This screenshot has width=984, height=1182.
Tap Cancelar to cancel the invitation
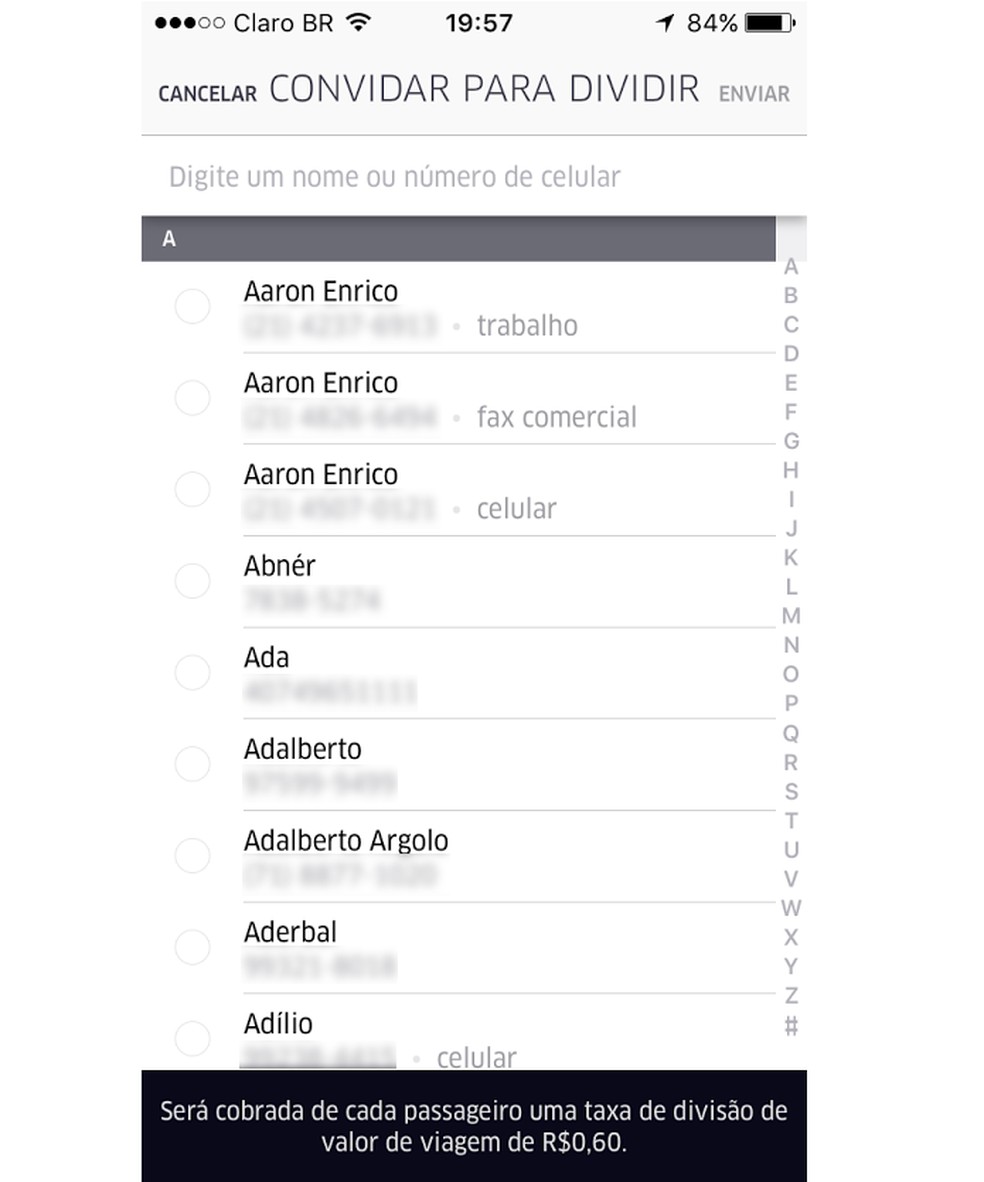click(x=207, y=93)
